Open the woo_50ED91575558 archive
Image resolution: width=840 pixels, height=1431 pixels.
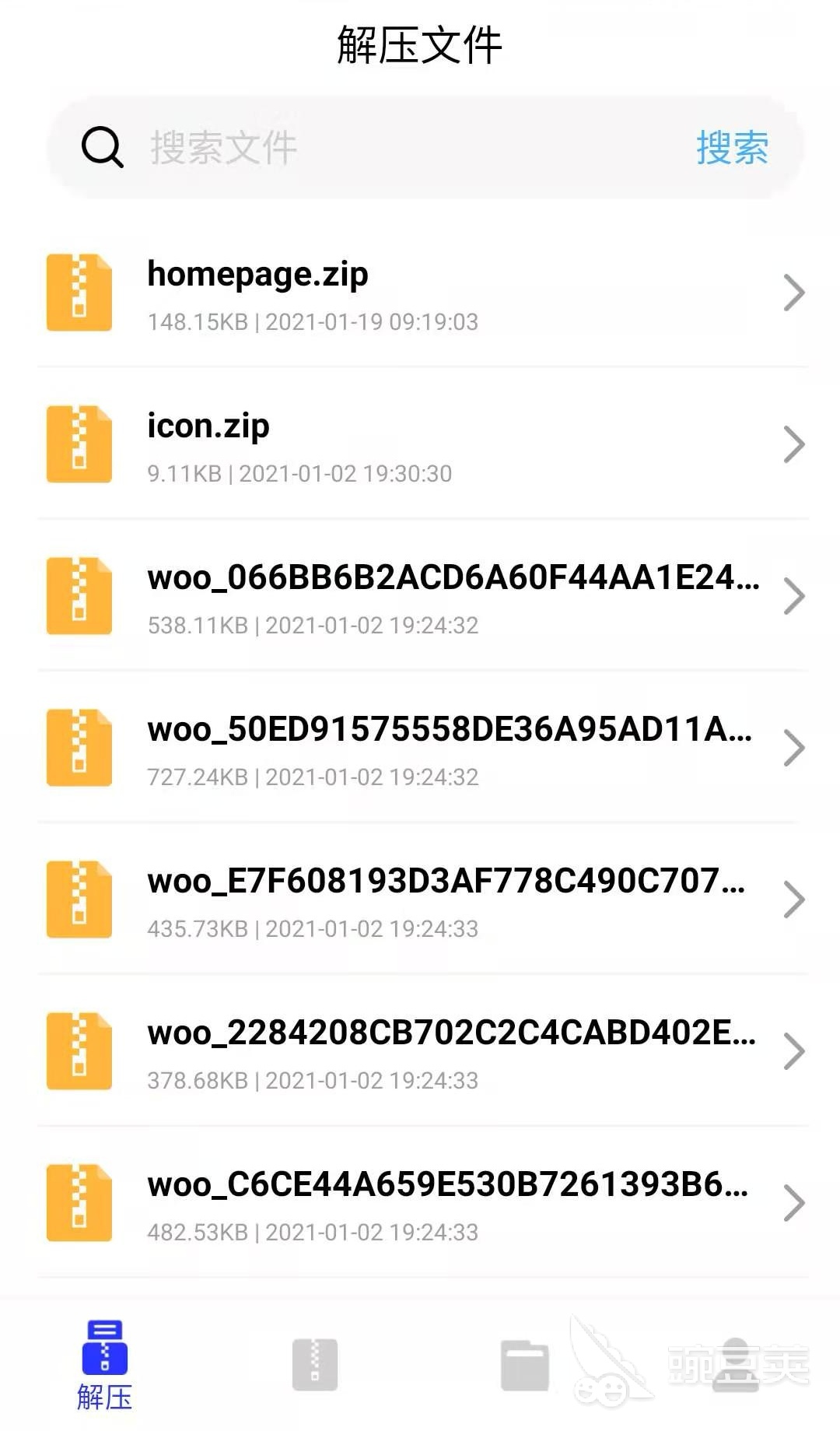tap(420, 749)
